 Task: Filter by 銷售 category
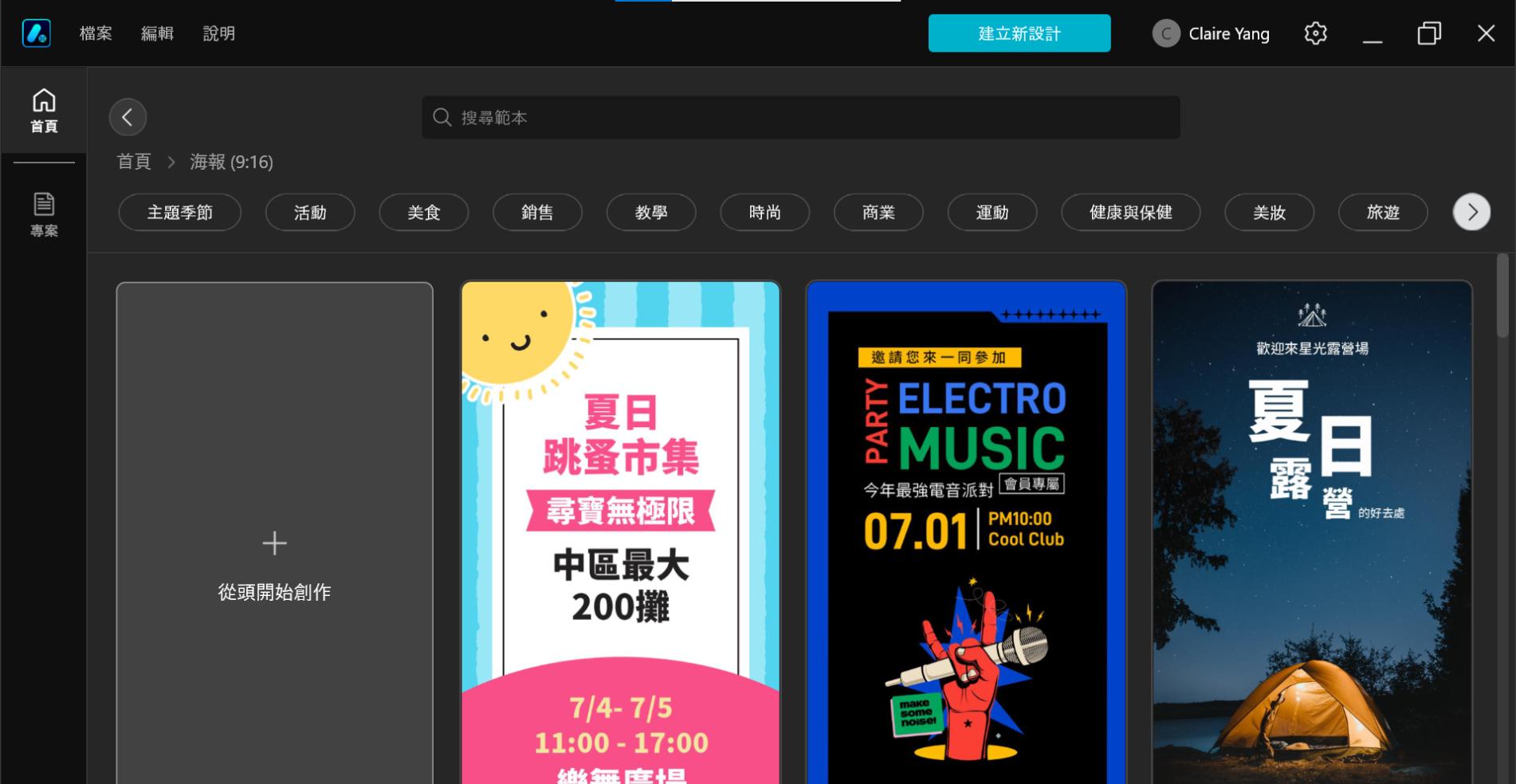(x=537, y=213)
